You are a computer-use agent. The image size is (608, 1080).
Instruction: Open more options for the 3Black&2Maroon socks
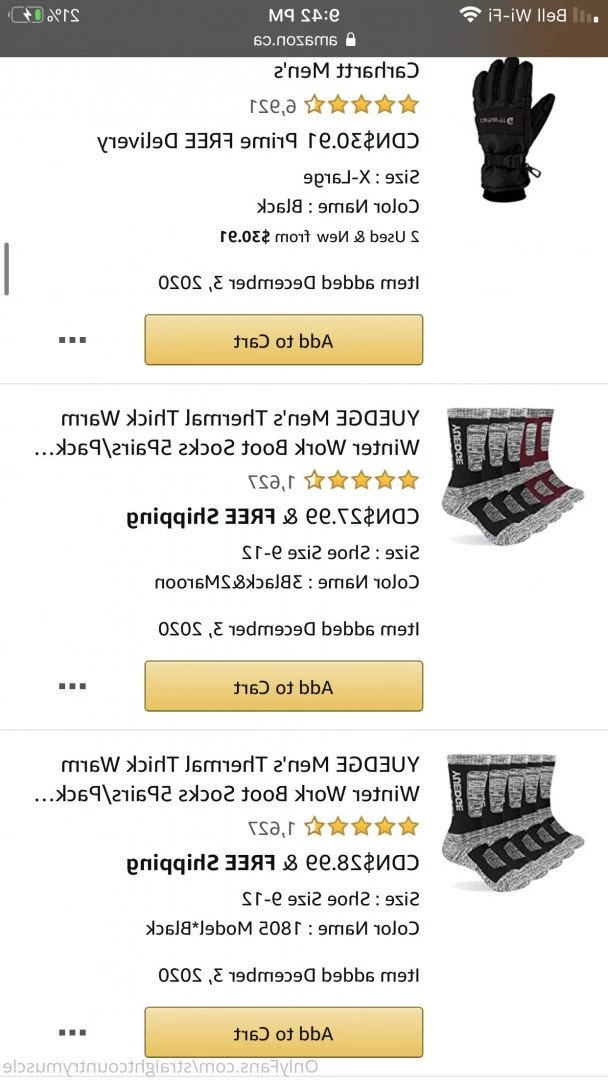pyautogui.click(x=72, y=686)
